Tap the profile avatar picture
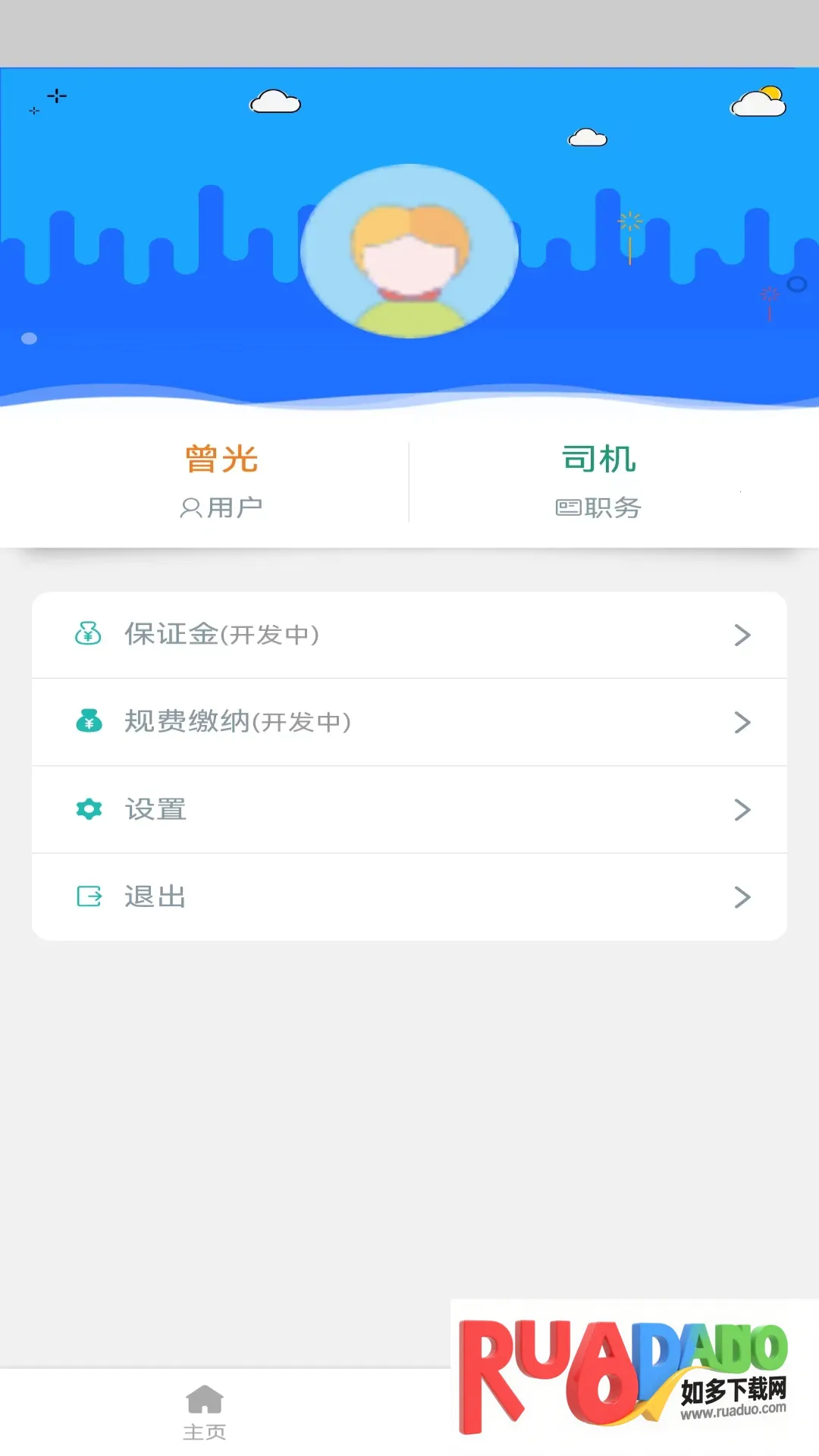This screenshot has width=819, height=1456. [409, 251]
